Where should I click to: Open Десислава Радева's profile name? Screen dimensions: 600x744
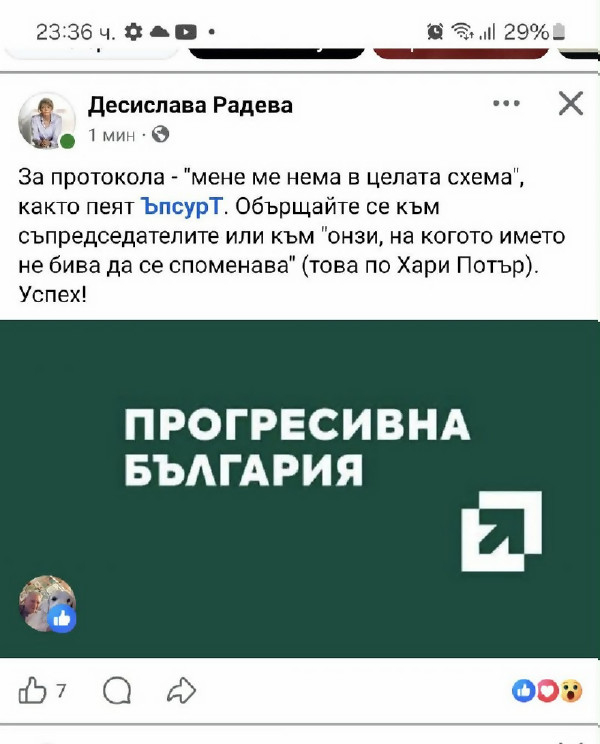[x=190, y=106]
